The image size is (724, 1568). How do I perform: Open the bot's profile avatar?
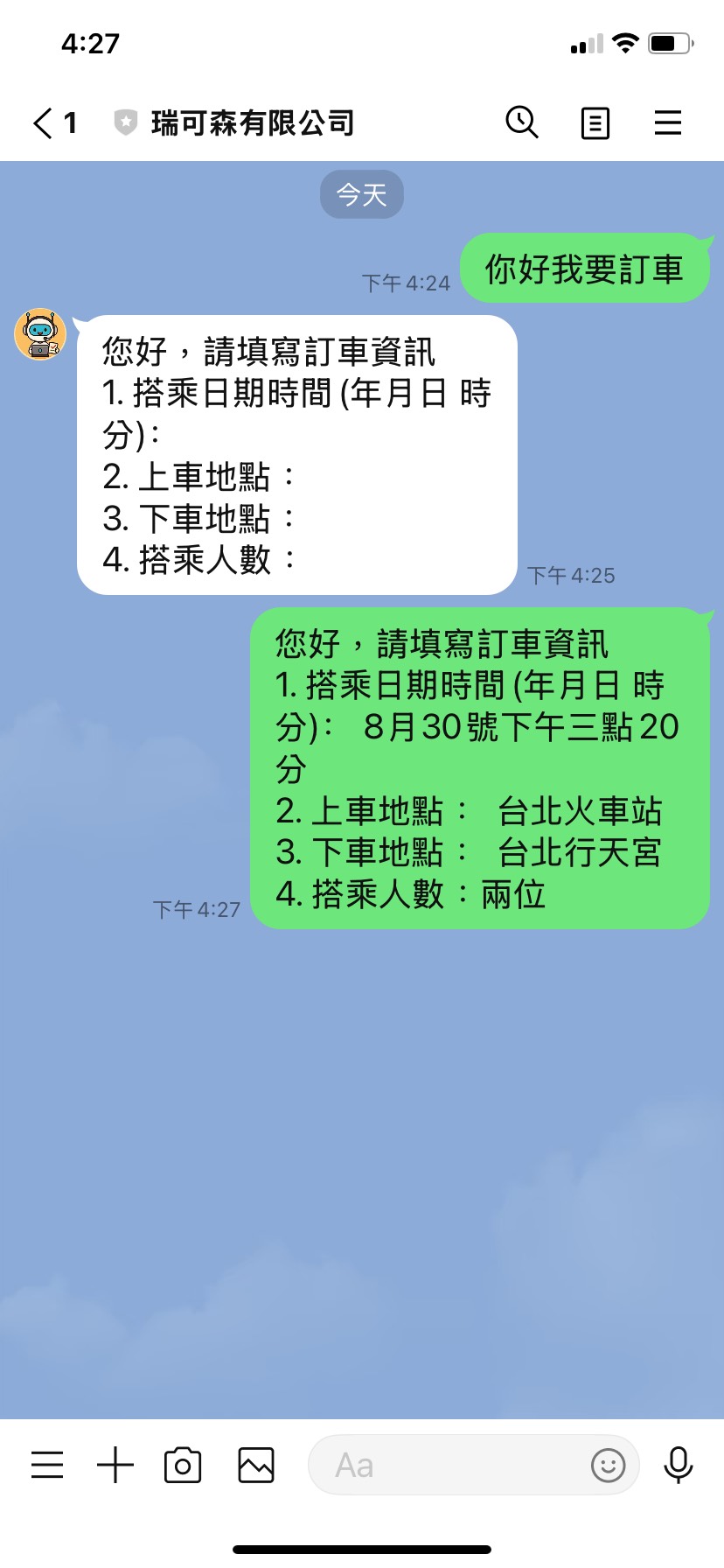click(40, 335)
